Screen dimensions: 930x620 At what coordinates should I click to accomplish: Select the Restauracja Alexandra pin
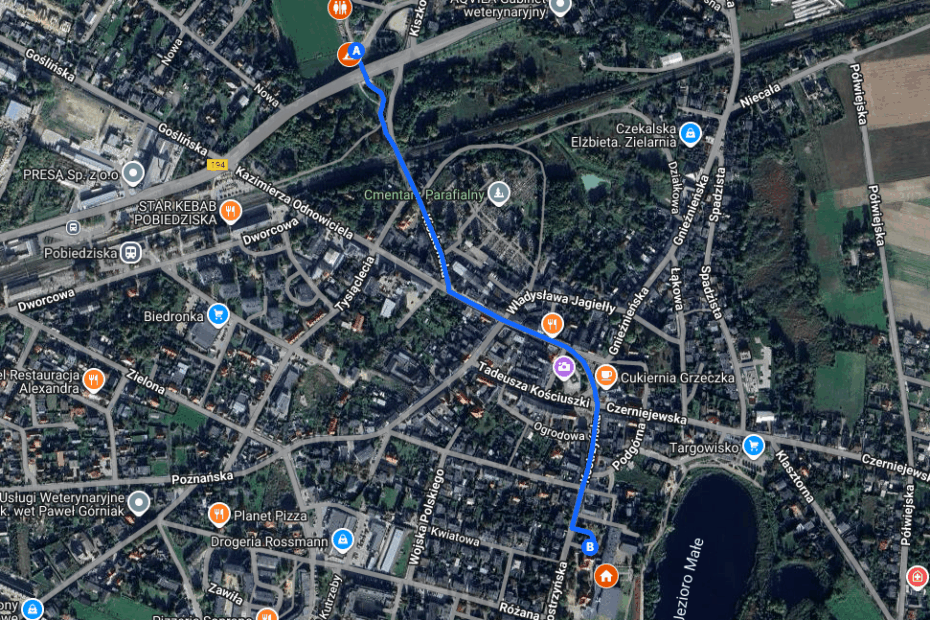point(93,379)
